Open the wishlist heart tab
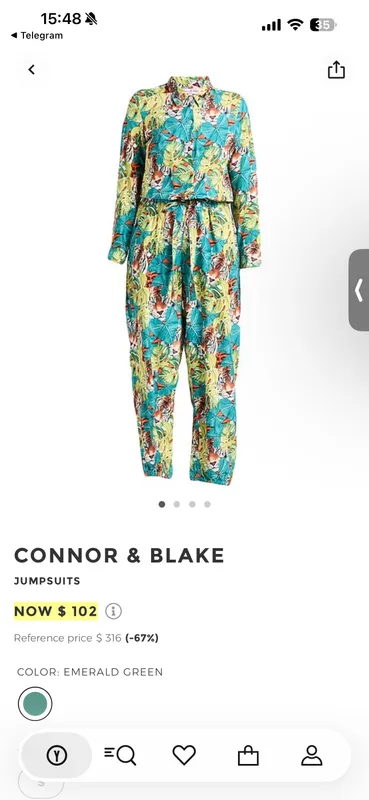This screenshot has height=800, width=369. point(184,755)
